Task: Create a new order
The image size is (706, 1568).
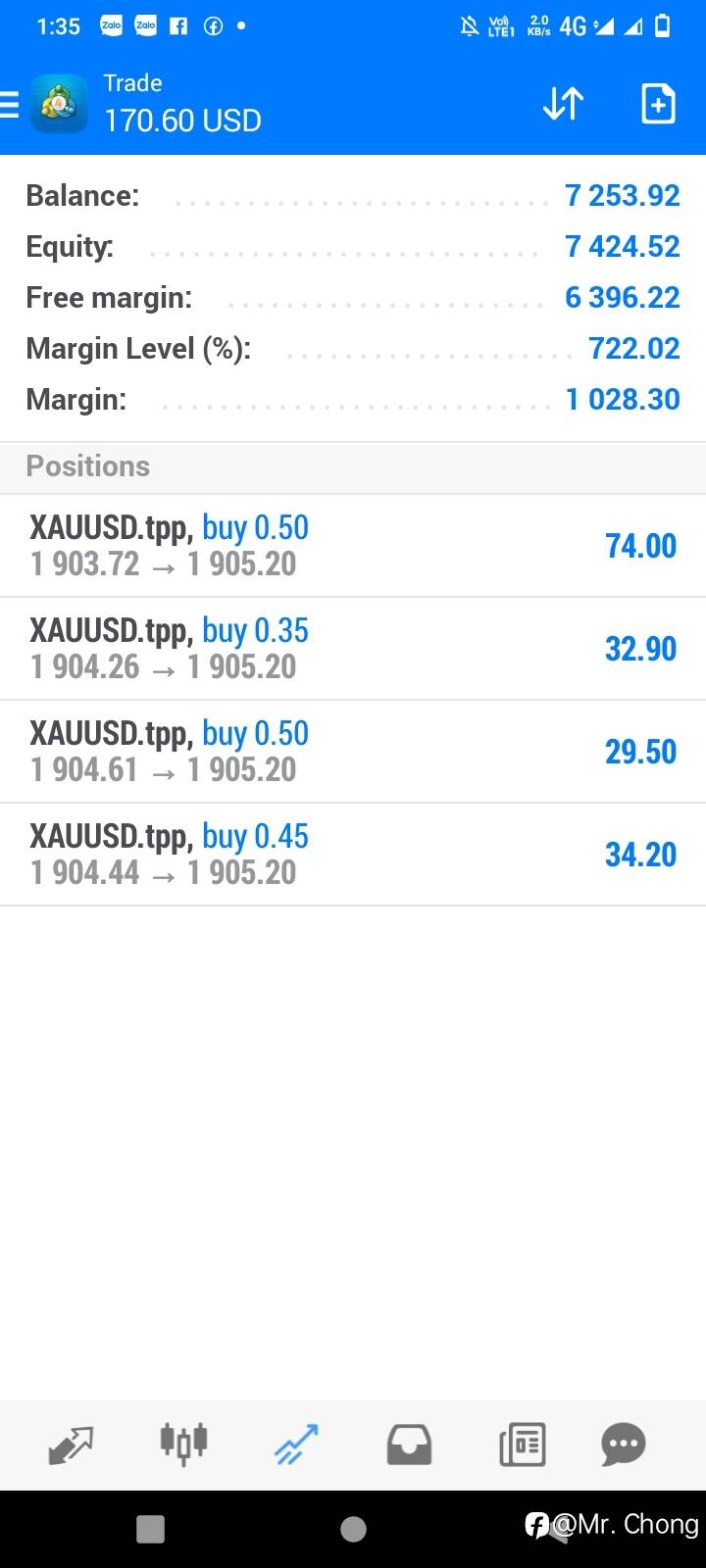Action: pos(658,103)
